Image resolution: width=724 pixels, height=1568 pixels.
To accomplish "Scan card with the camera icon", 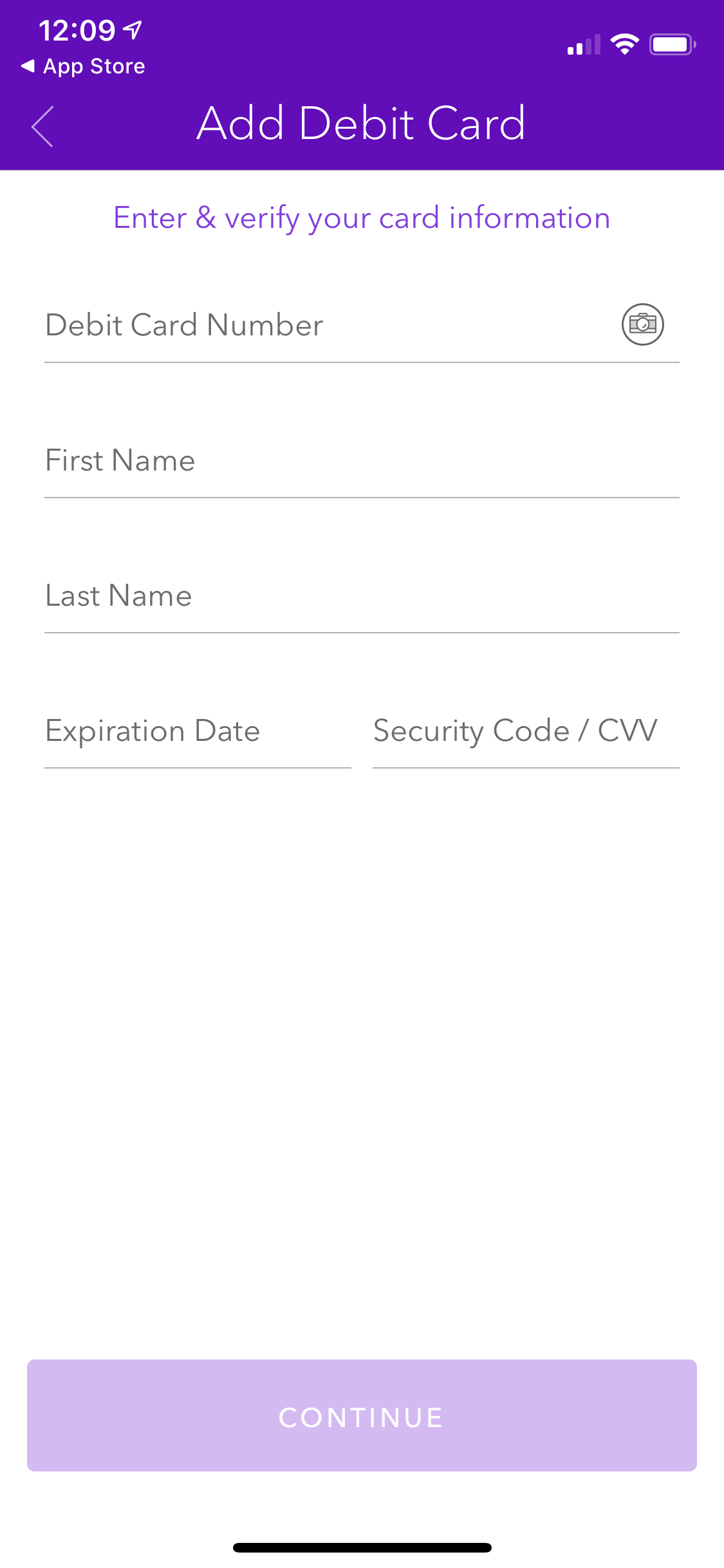I will point(642,324).
